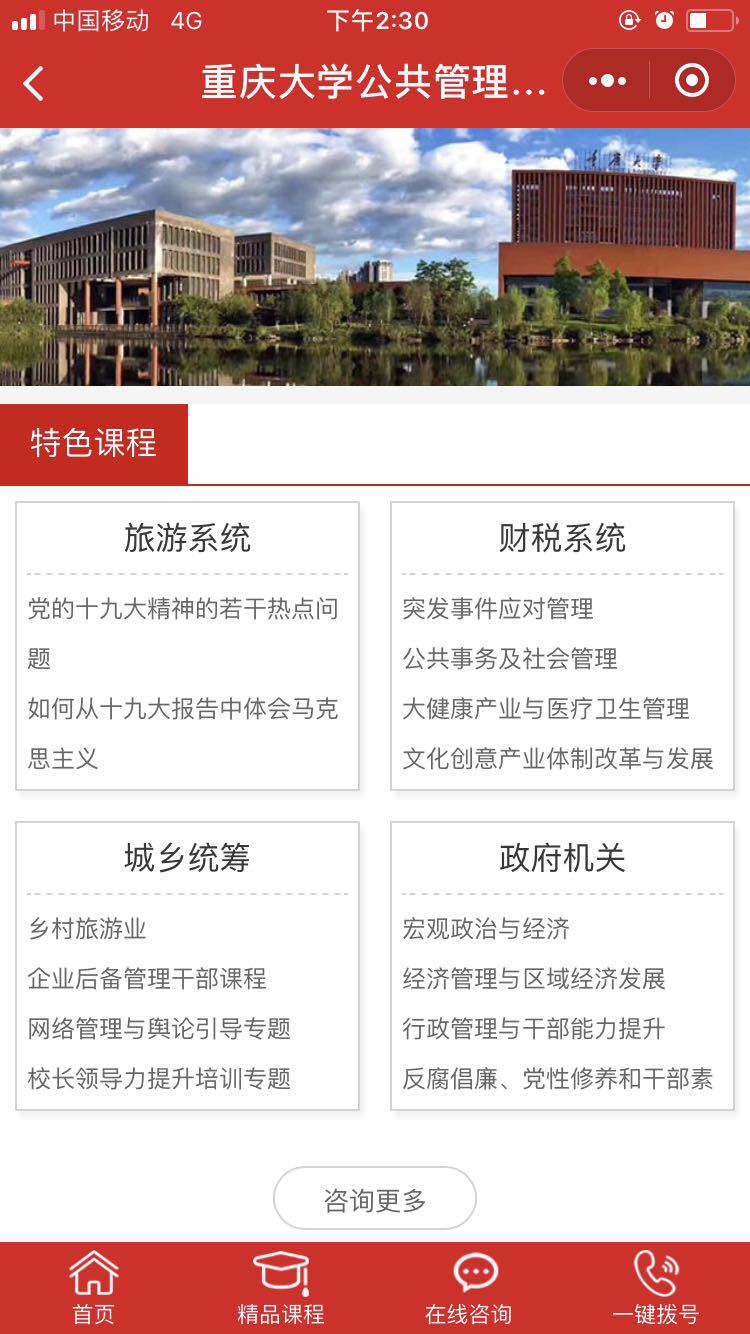The height and width of the screenshot is (1334, 750).
Task: Go back using the header arrow
Action: 34,83
